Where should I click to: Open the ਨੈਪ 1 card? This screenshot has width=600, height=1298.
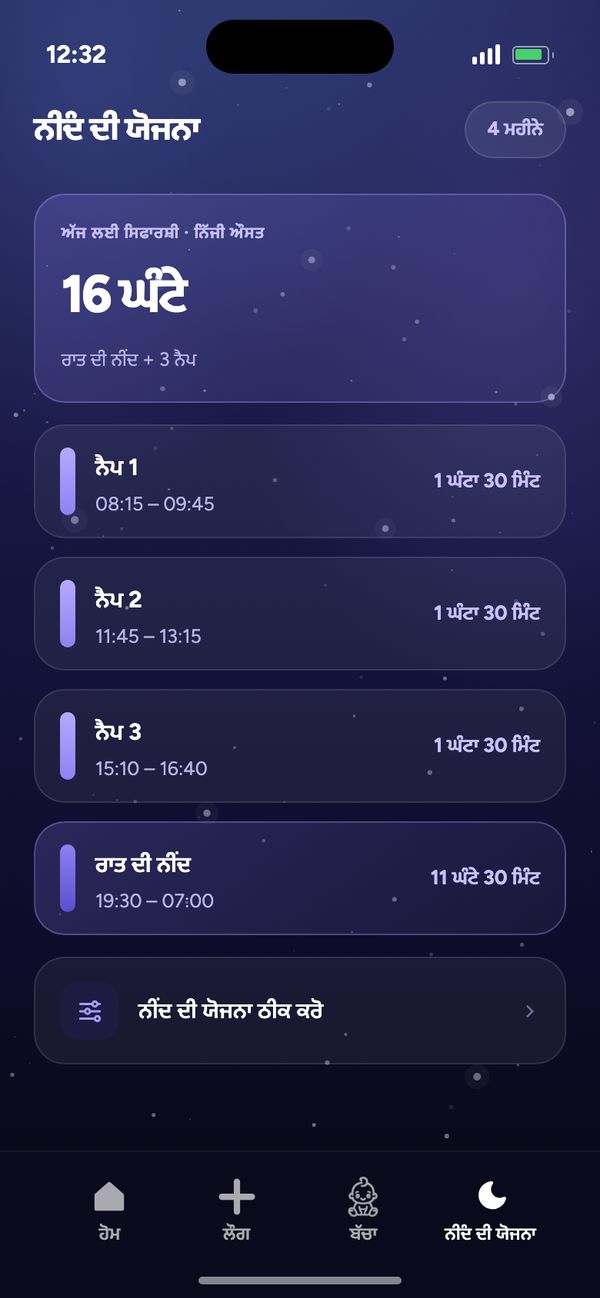tap(300, 481)
